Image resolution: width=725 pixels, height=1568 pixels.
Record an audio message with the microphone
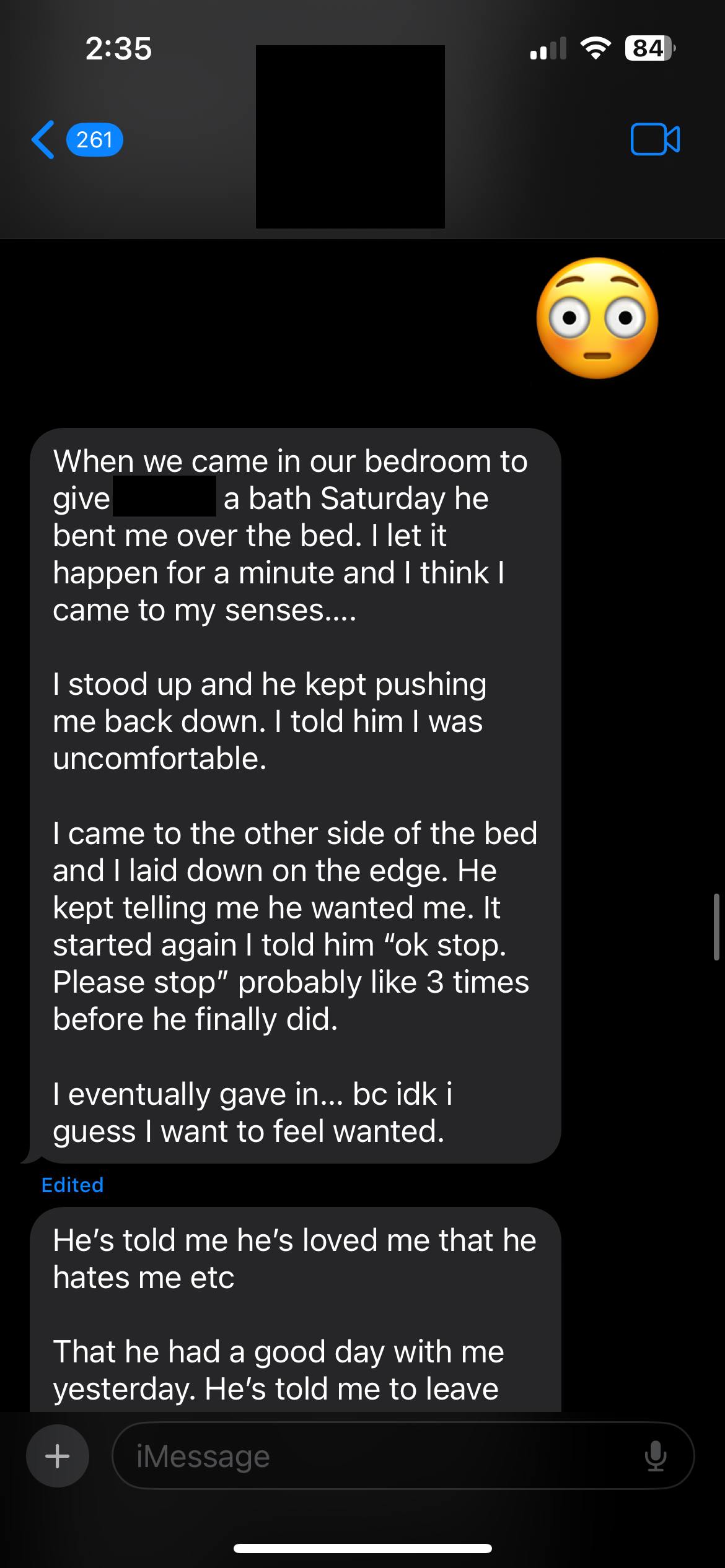coord(655,1456)
